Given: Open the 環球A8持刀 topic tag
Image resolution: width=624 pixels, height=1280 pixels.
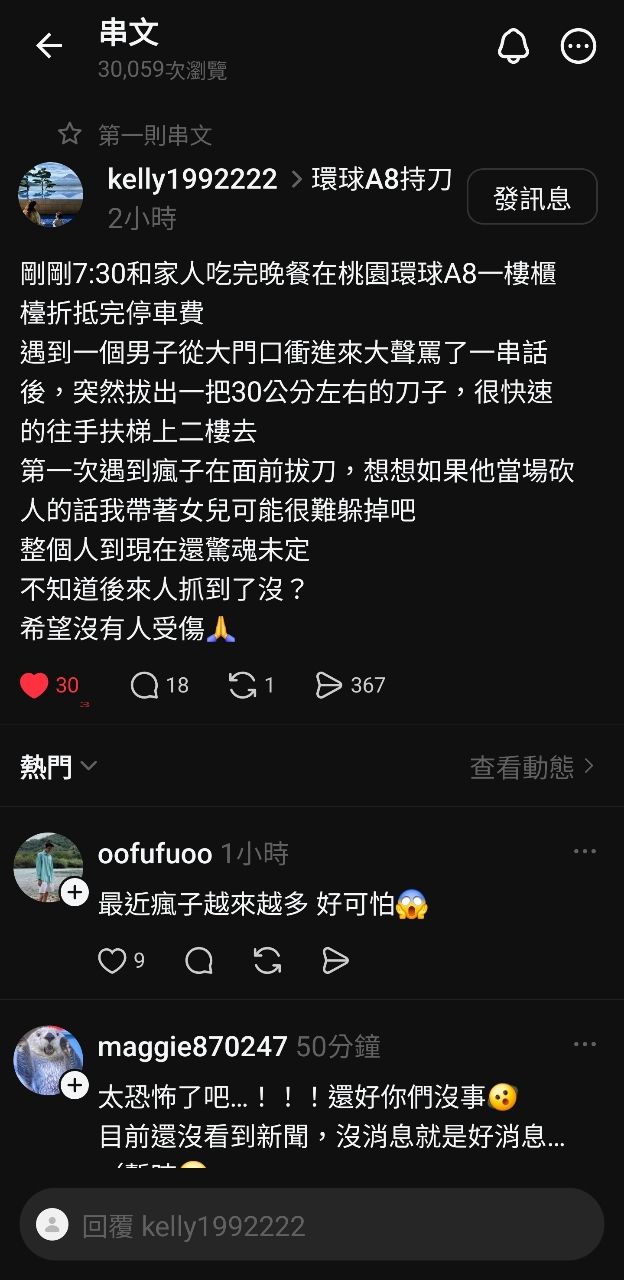Looking at the screenshot, I should [x=381, y=180].
